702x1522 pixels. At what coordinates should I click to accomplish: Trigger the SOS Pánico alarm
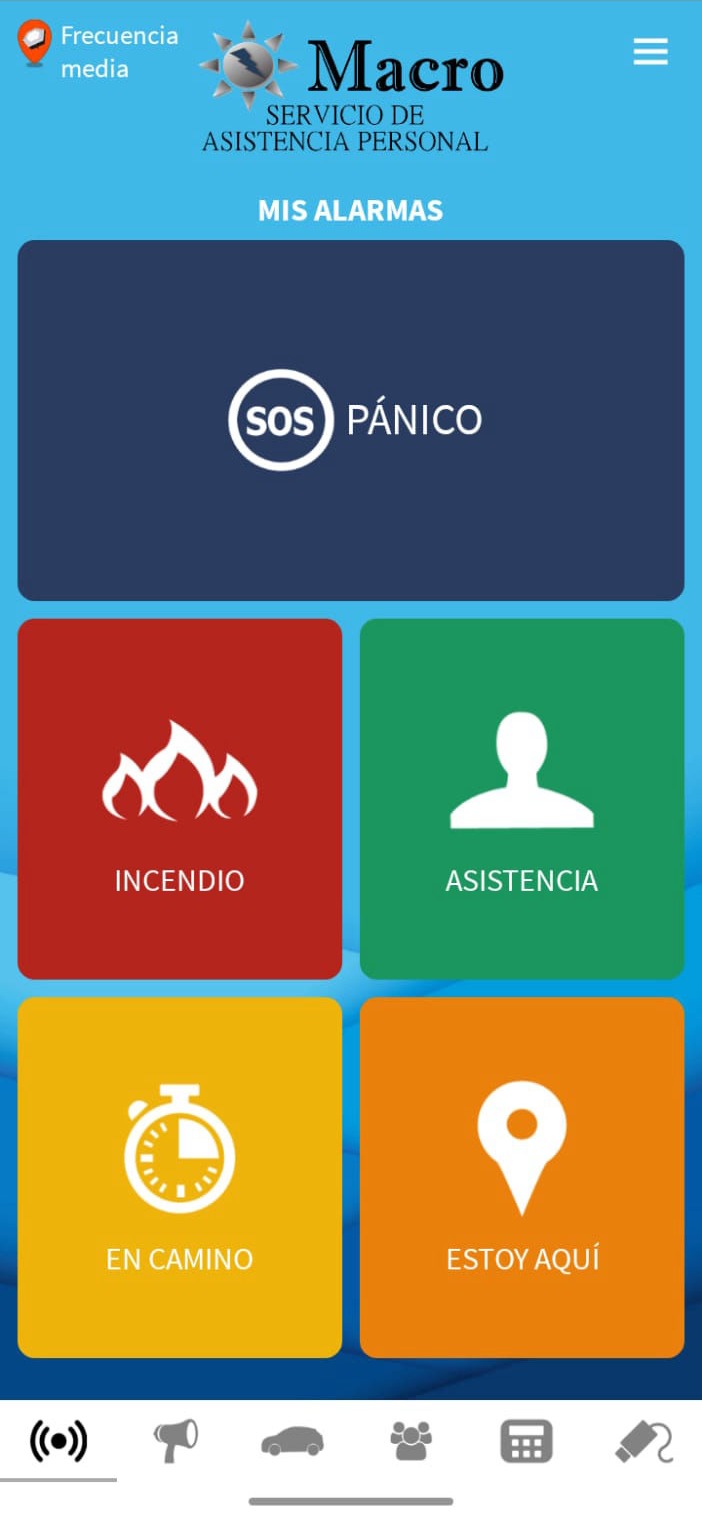[x=351, y=420]
